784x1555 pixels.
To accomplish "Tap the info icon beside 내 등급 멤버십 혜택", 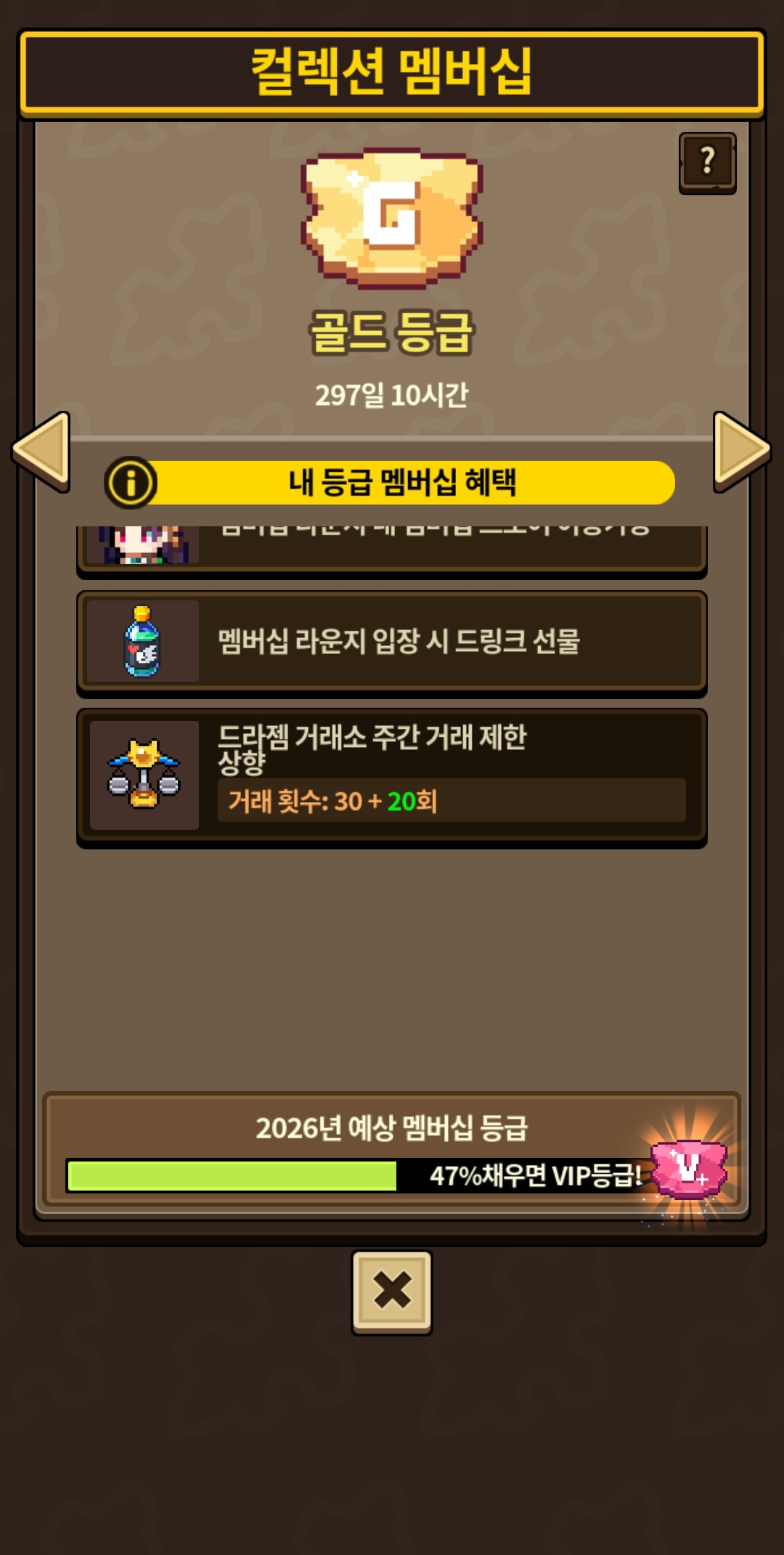I will pyautogui.click(x=131, y=483).
